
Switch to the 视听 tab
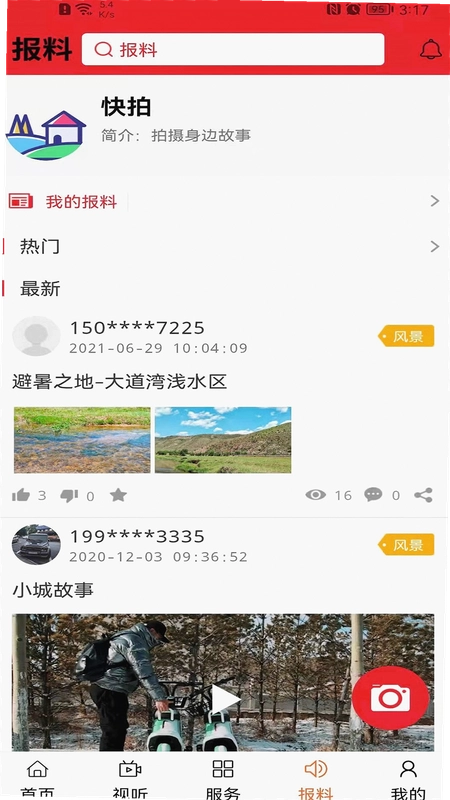130,778
